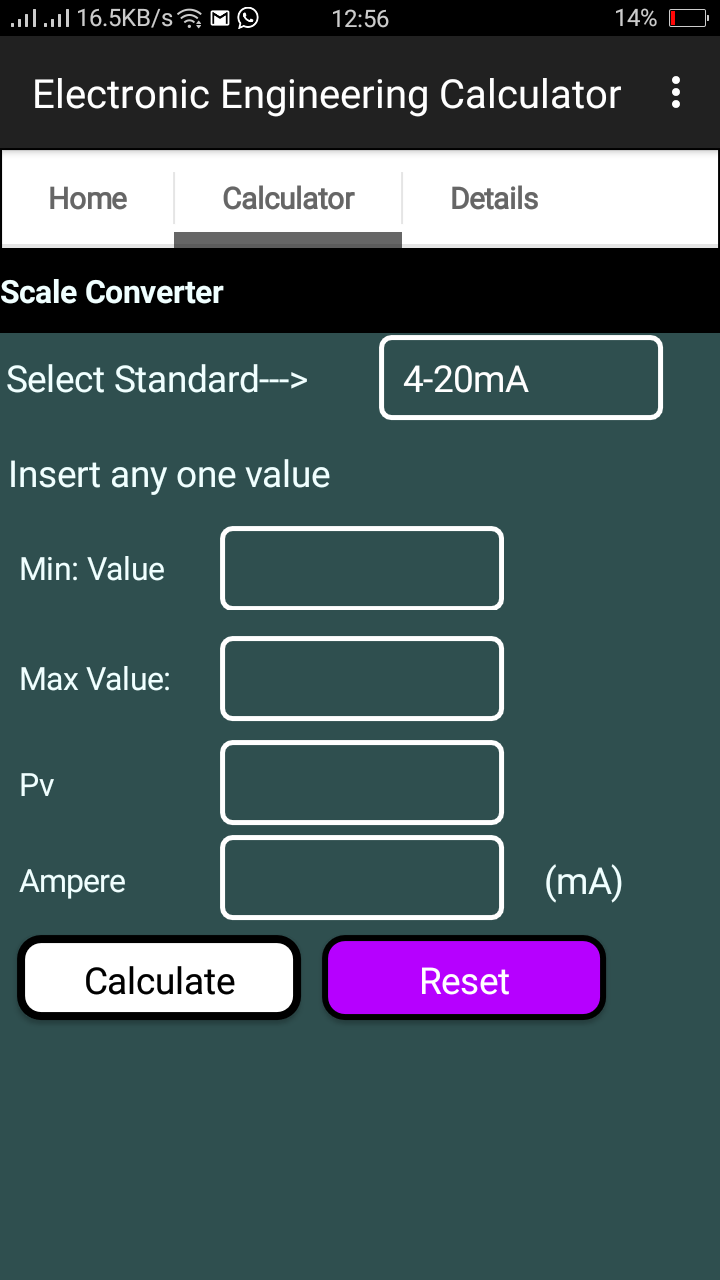Screen dimensions: 720x1280
Task: Reset all scale converter fields
Action: [x=464, y=979]
